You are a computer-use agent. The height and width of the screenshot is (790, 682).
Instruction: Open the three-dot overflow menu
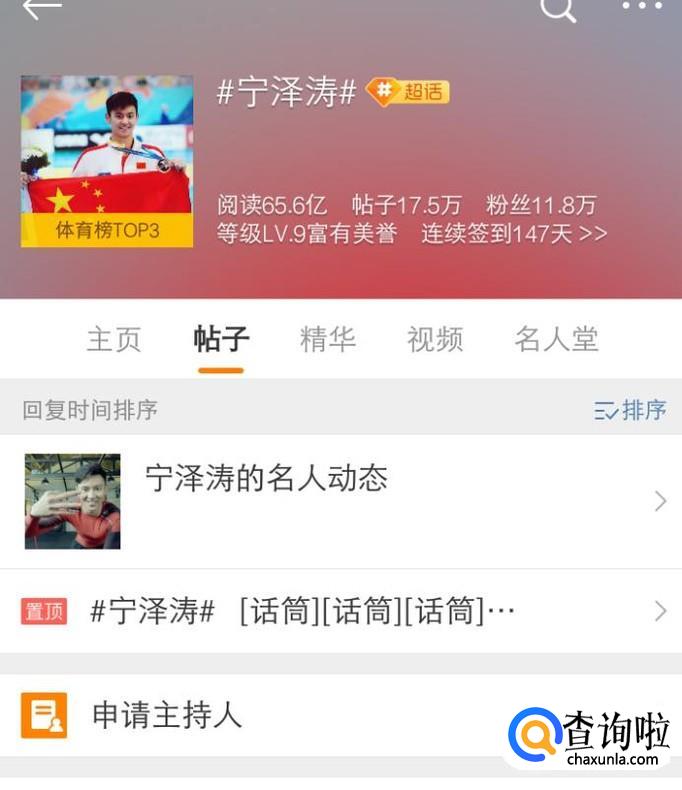click(641, 7)
